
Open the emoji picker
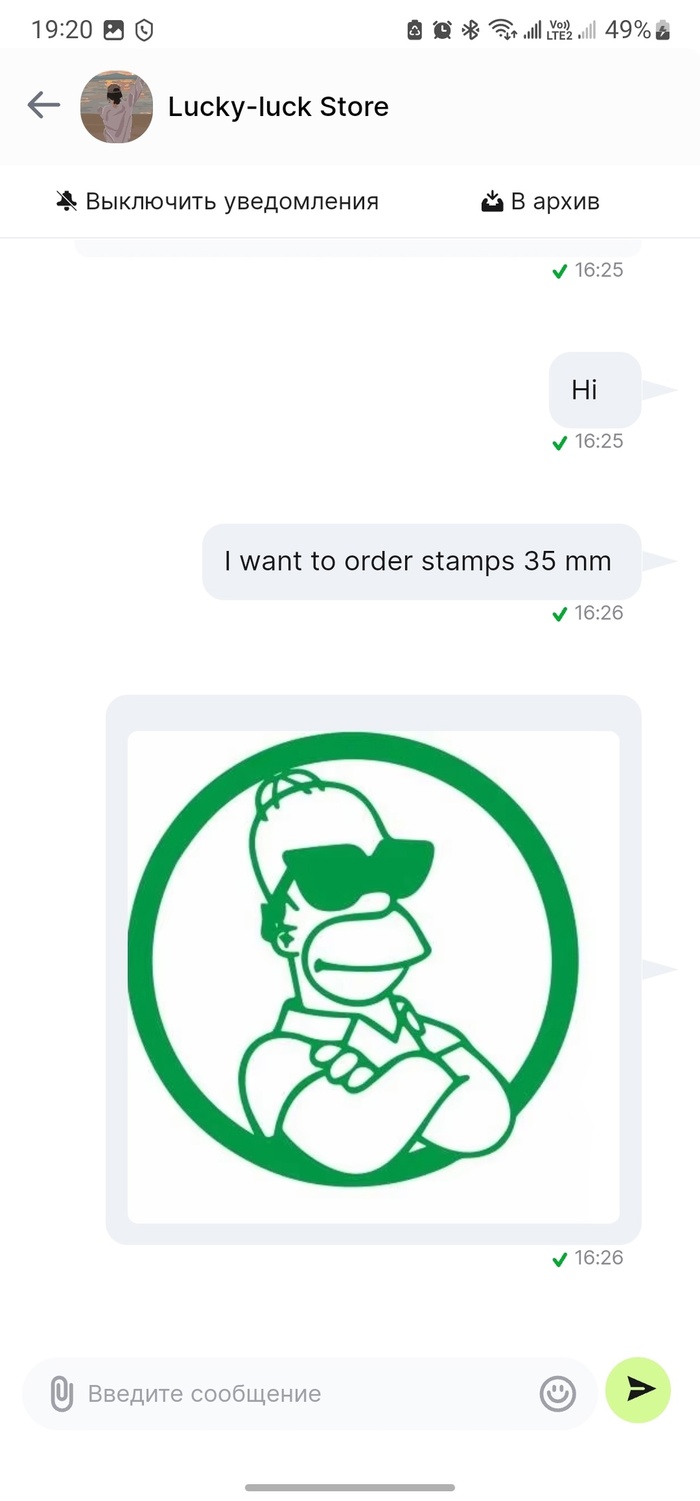pyautogui.click(x=558, y=1393)
